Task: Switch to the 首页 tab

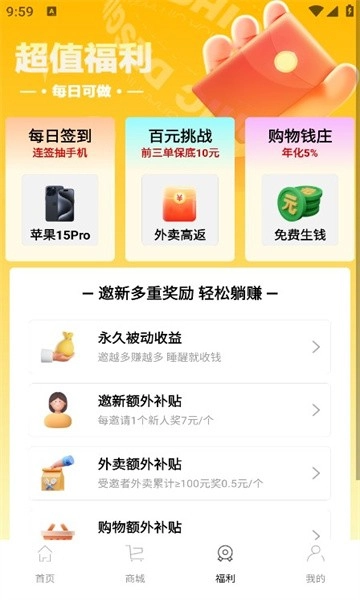Action: coord(45,564)
